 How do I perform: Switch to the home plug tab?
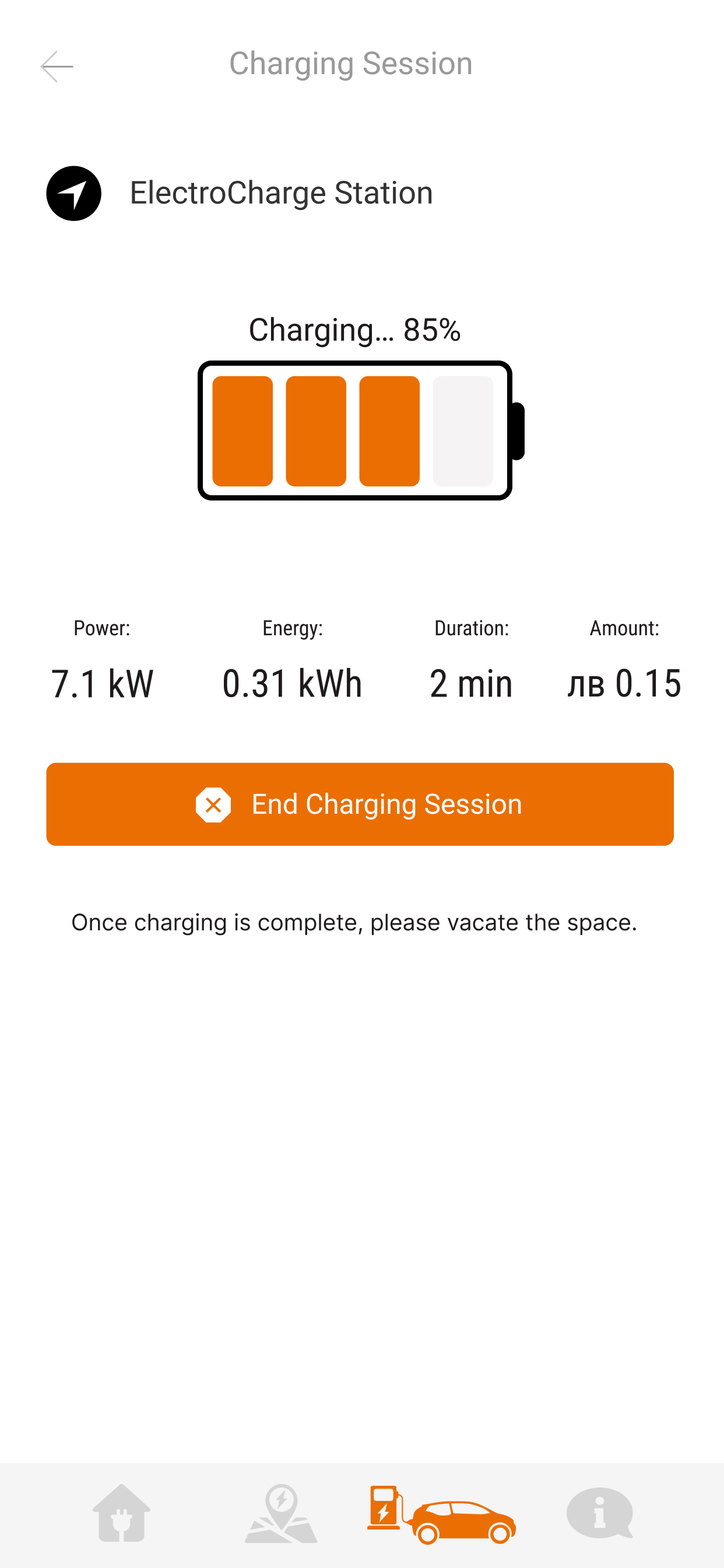pos(121,1513)
